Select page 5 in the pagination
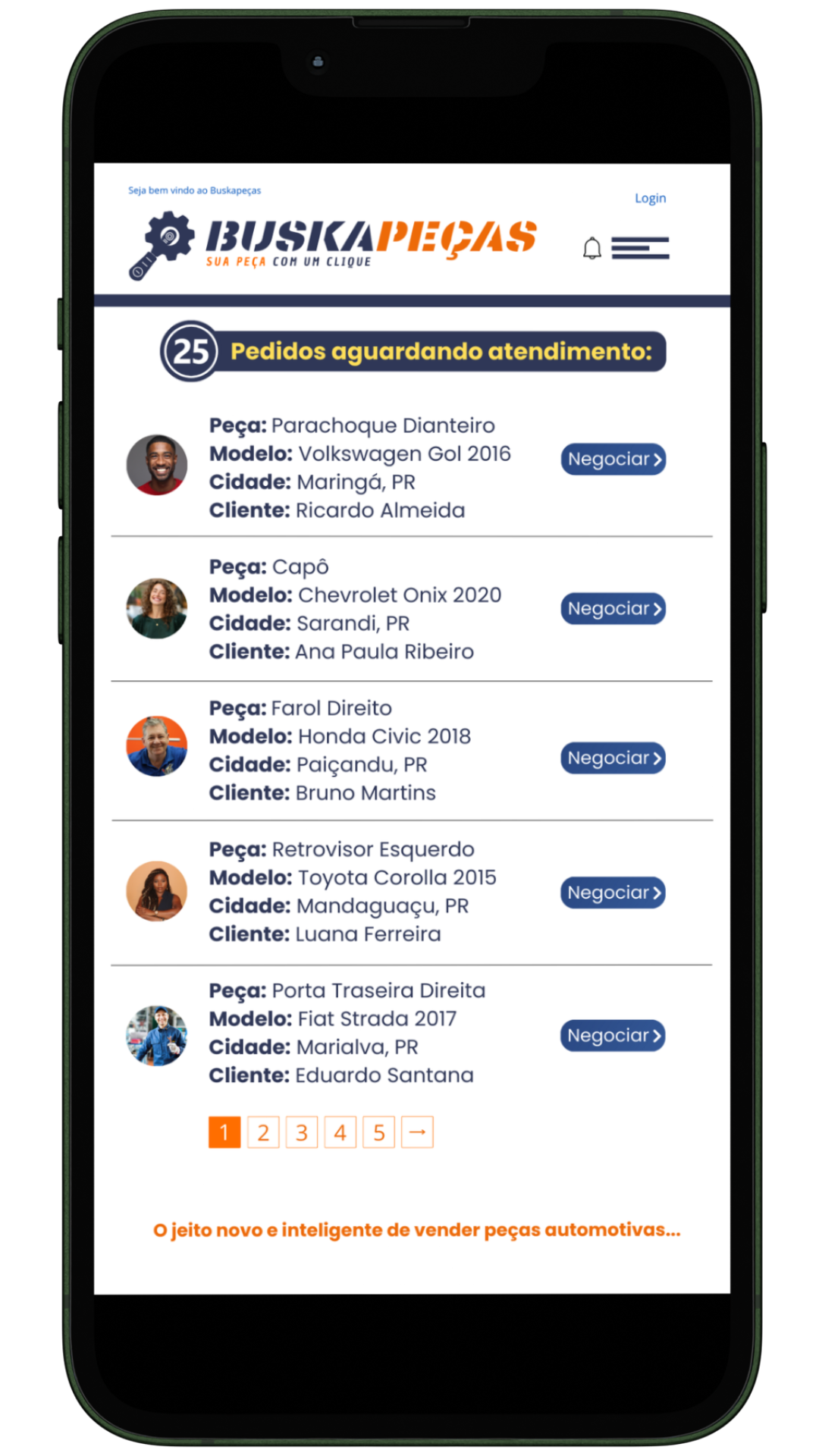The image size is (819, 1456). point(378,1131)
